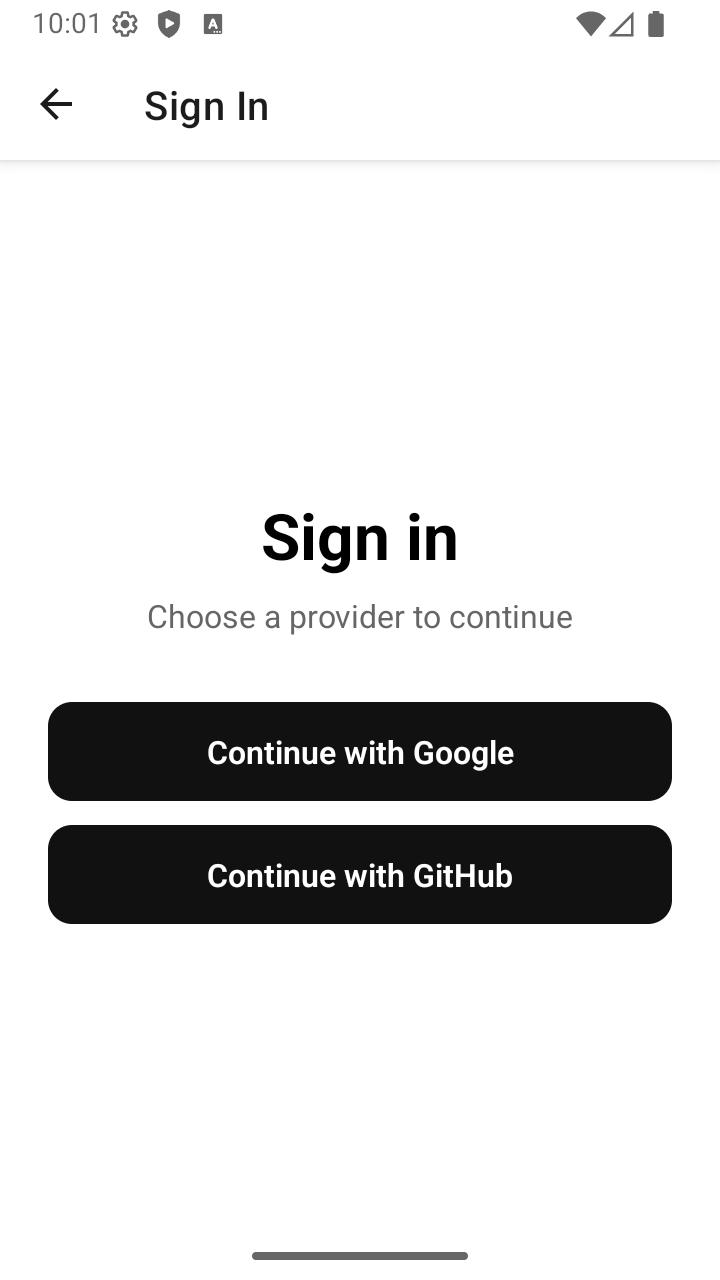Click the shield notification icon
This screenshot has height=1280, width=720.
(x=168, y=24)
